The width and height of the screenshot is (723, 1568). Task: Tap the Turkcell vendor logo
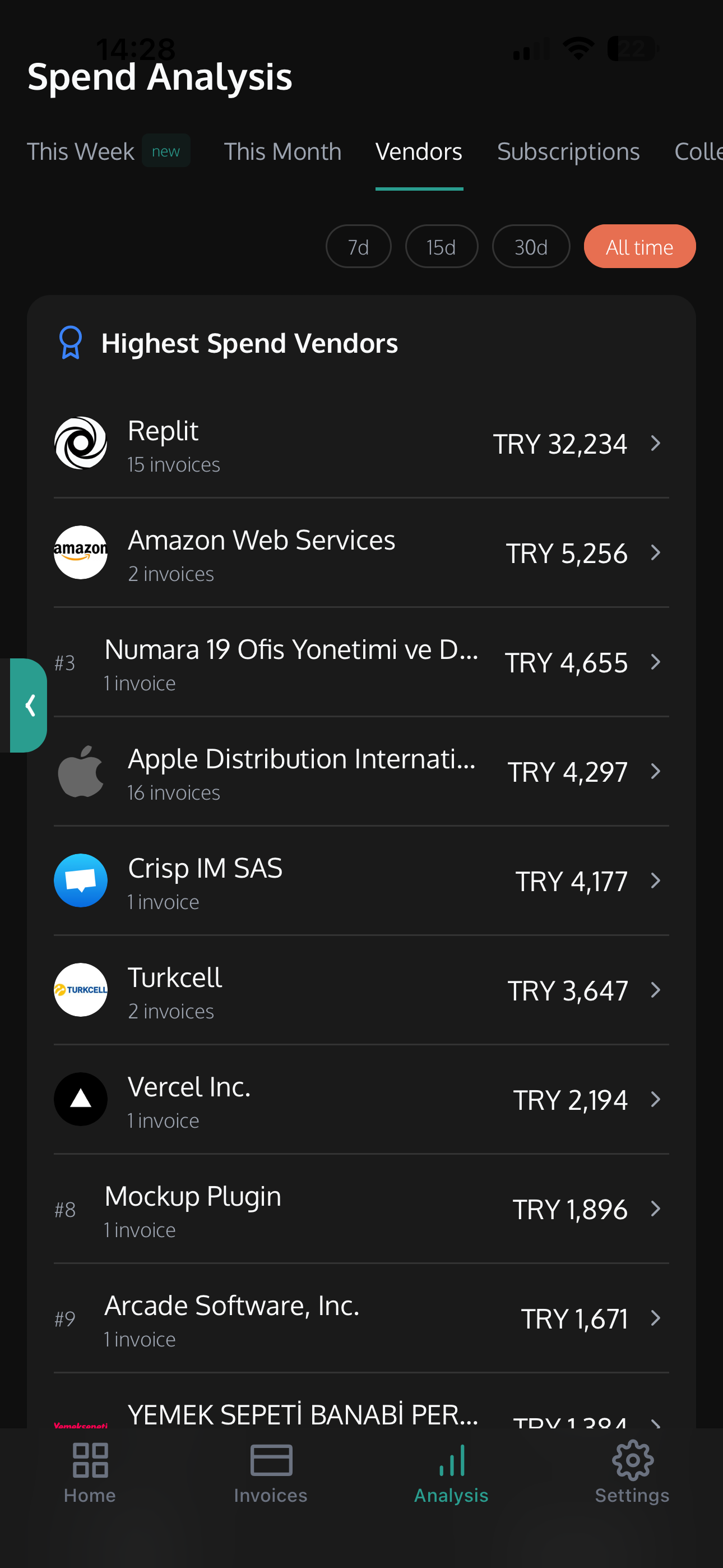pos(81,990)
